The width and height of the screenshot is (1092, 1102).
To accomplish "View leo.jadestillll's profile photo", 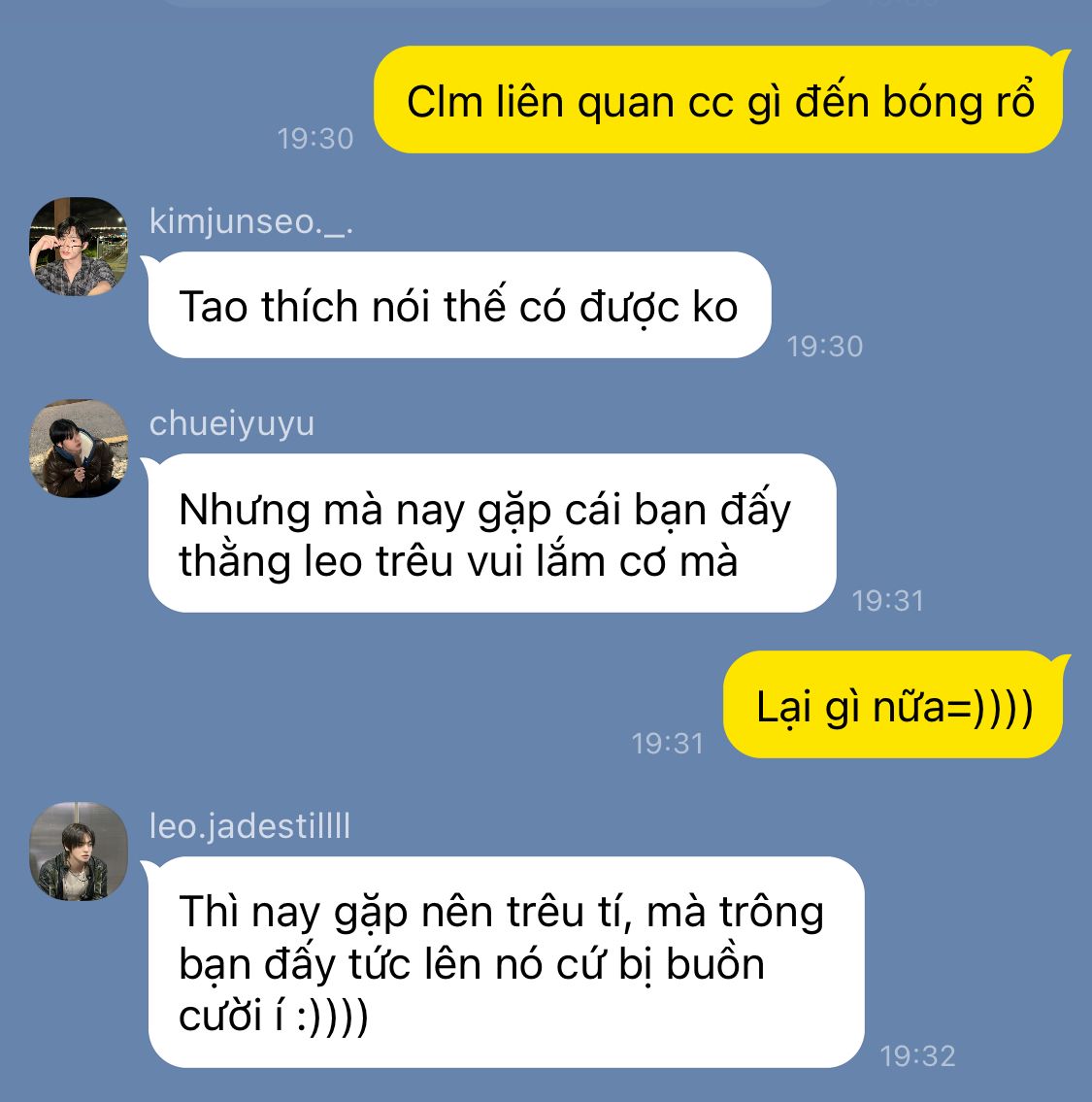I will [x=79, y=852].
